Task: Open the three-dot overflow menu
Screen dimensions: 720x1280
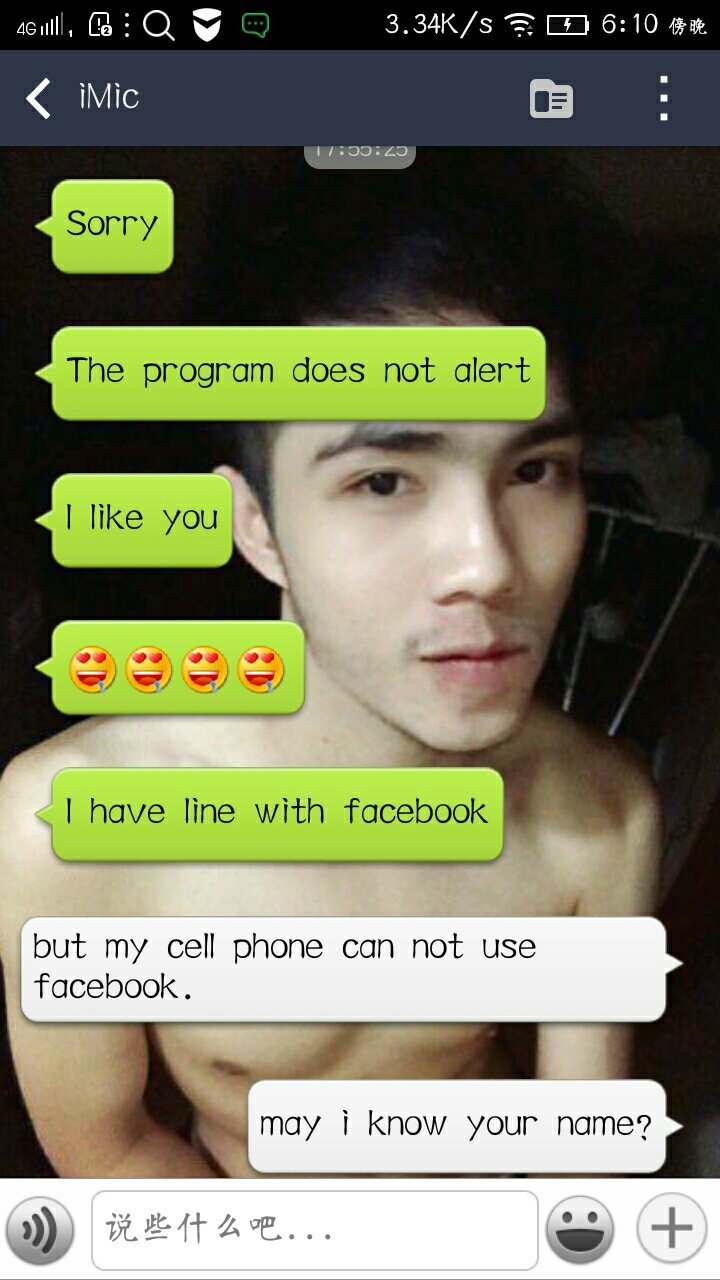Action: click(663, 98)
